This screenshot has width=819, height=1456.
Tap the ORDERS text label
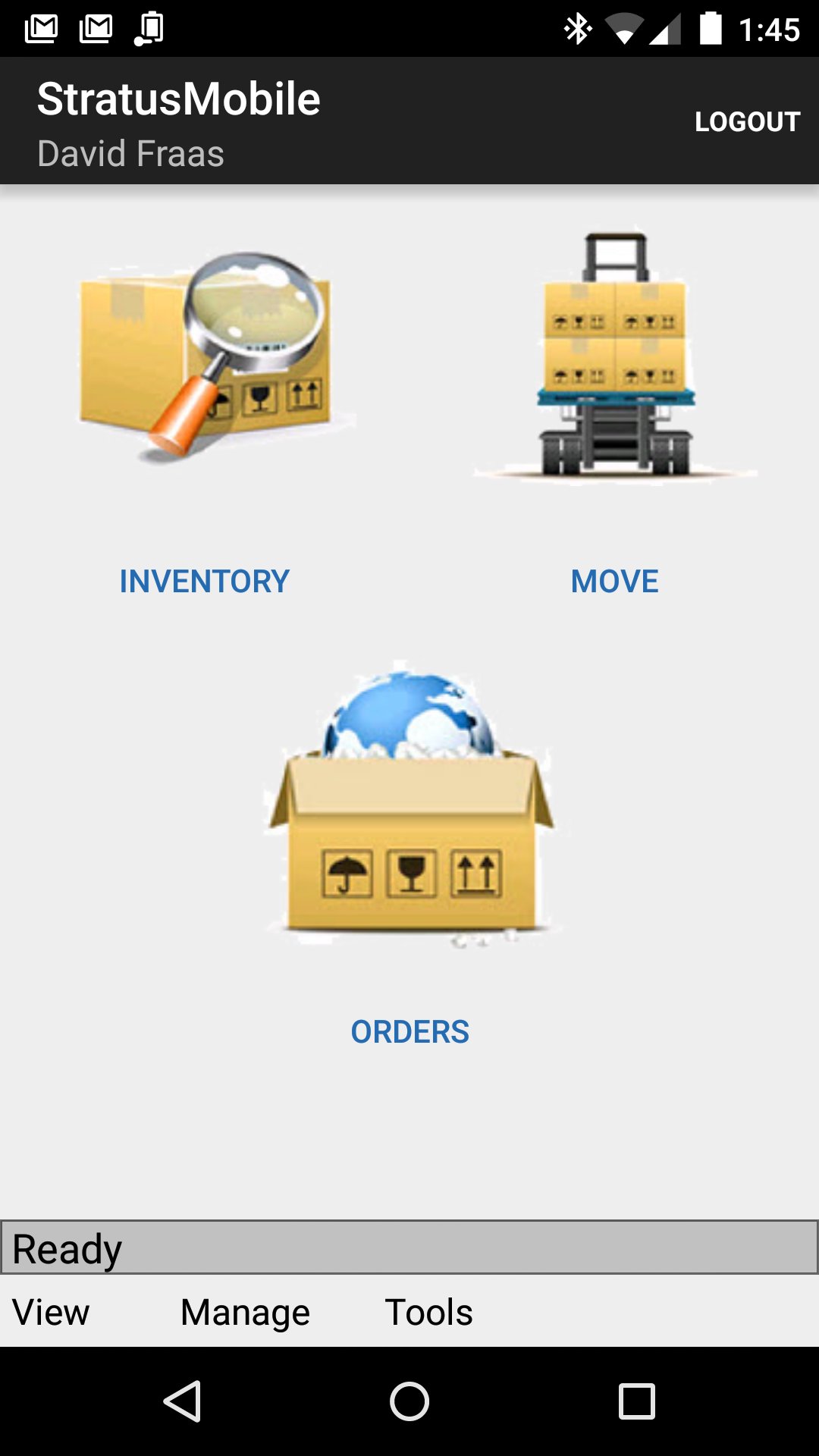[409, 1031]
